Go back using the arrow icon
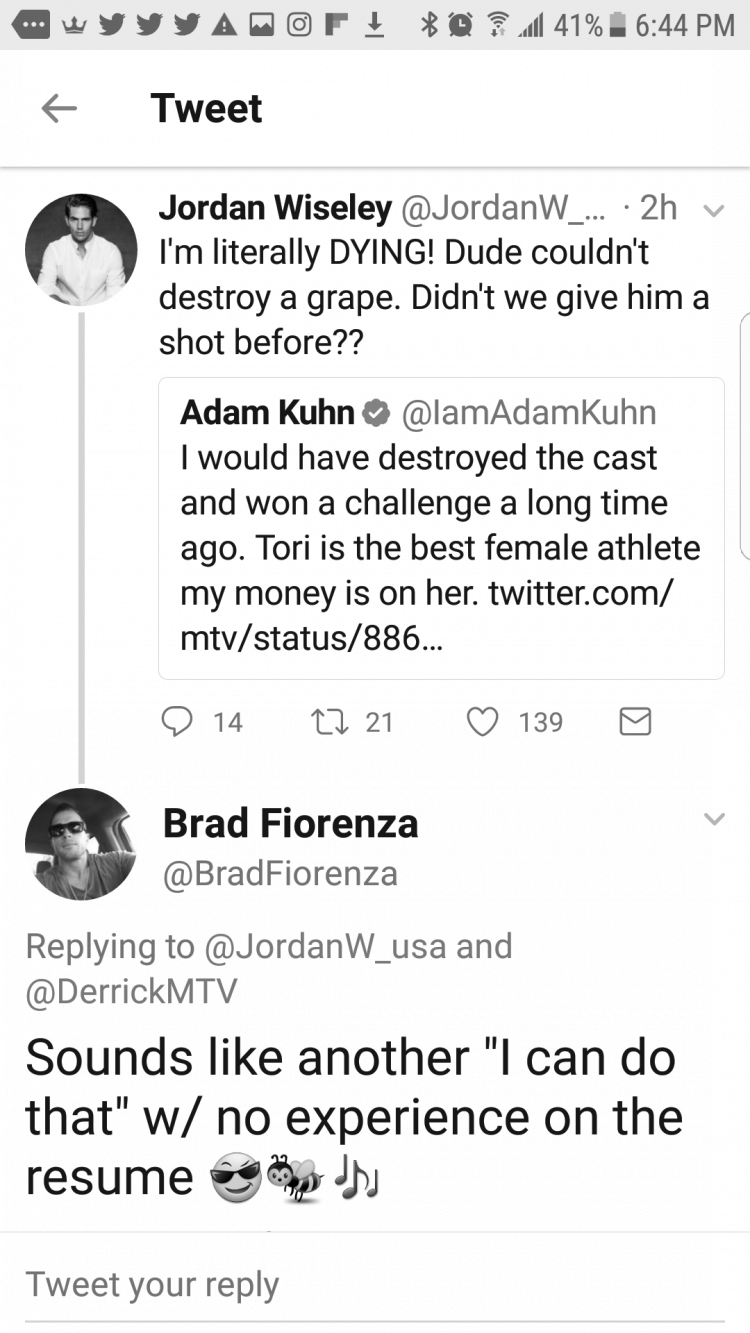Image resolution: width=750 pixels, height=1333 pixels. point(59,108)
